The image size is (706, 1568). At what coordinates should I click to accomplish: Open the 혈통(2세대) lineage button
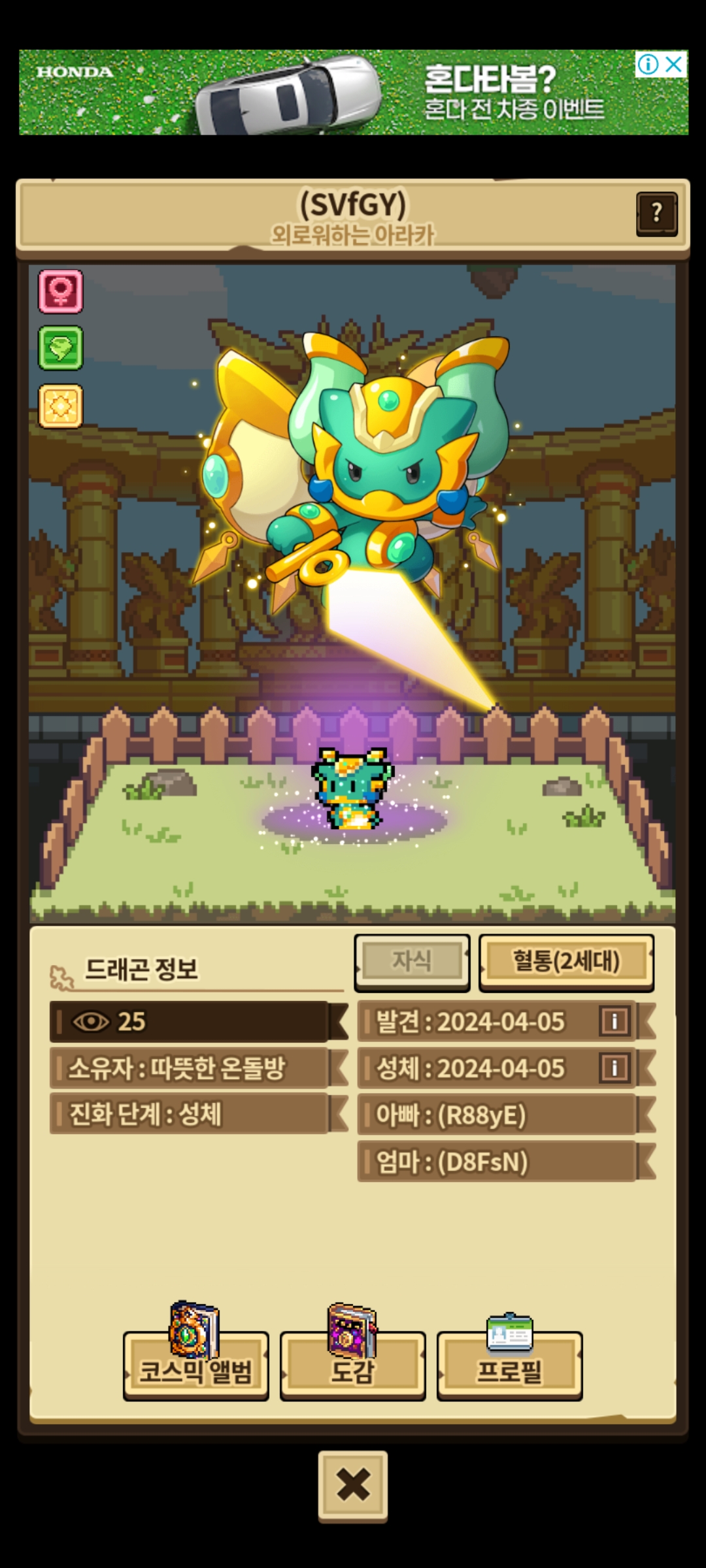pos(566,961)
